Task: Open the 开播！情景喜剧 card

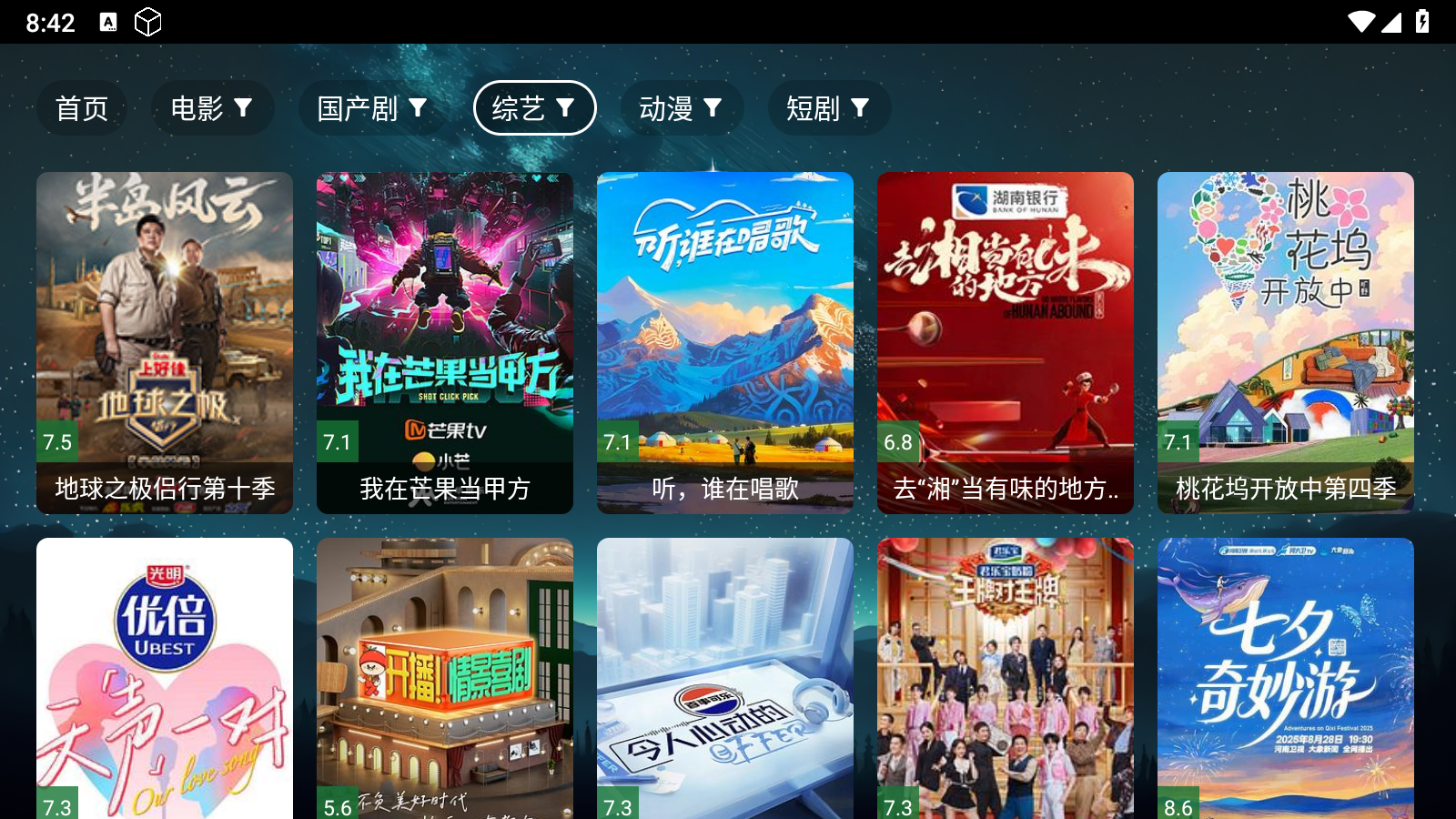Action: [445, 678]
